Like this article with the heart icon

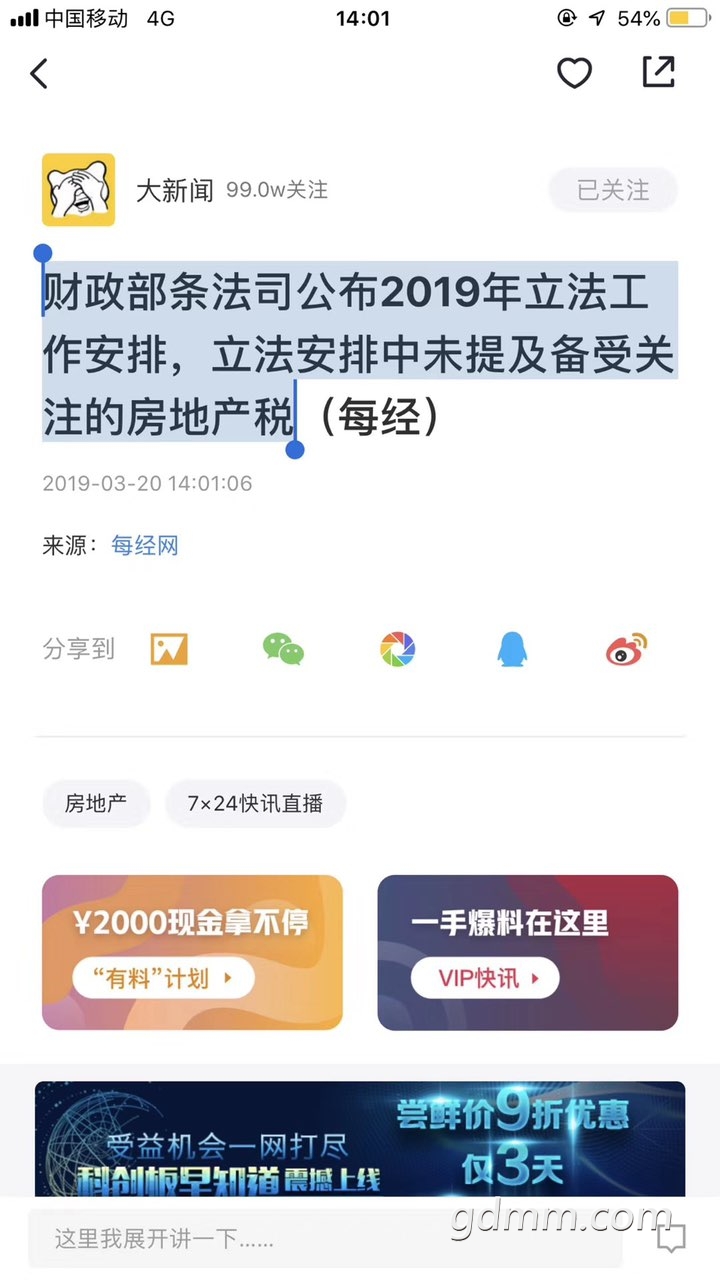click(x=574, y=72)
